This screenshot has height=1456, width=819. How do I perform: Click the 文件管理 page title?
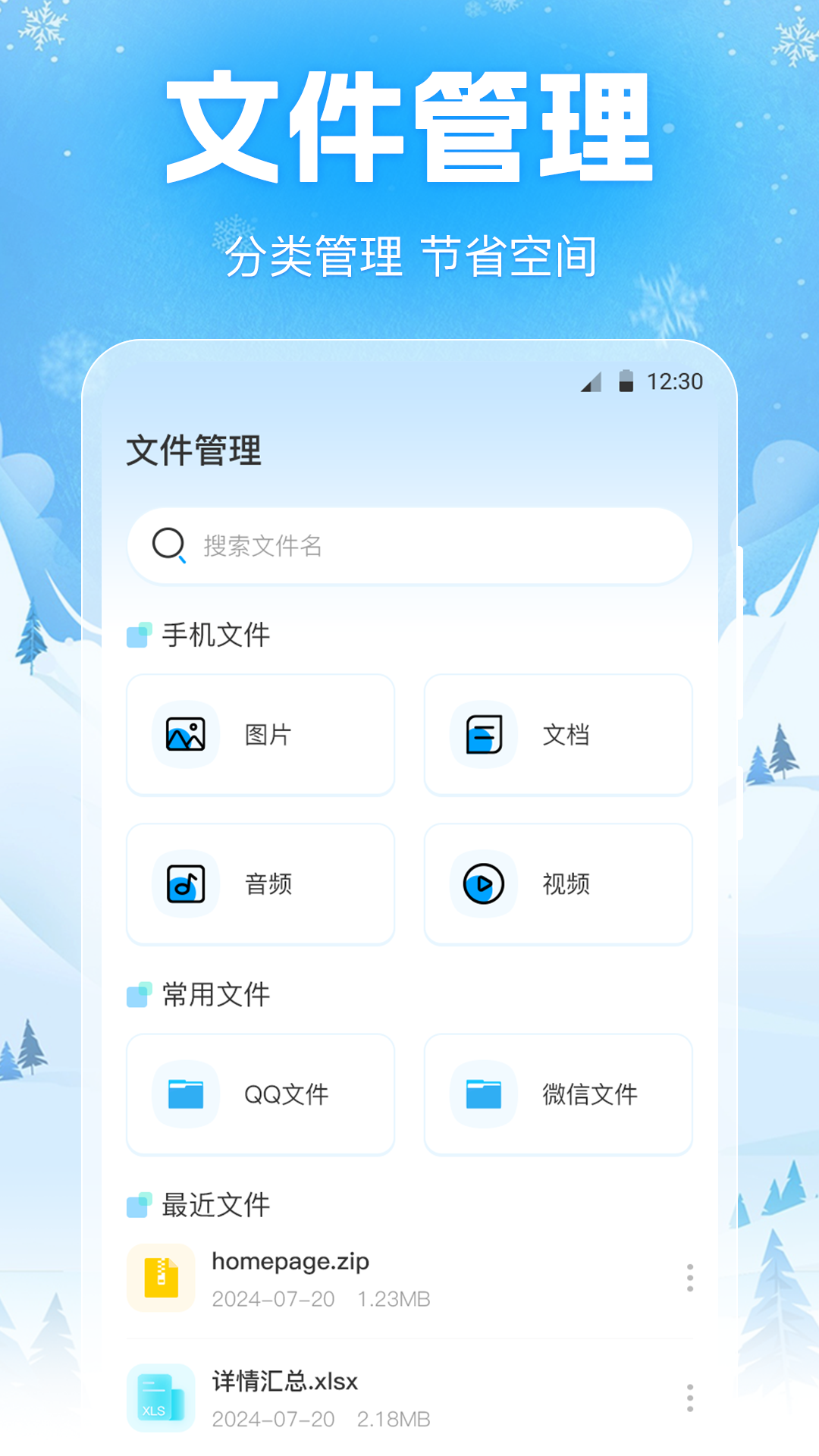coord(194,450)
